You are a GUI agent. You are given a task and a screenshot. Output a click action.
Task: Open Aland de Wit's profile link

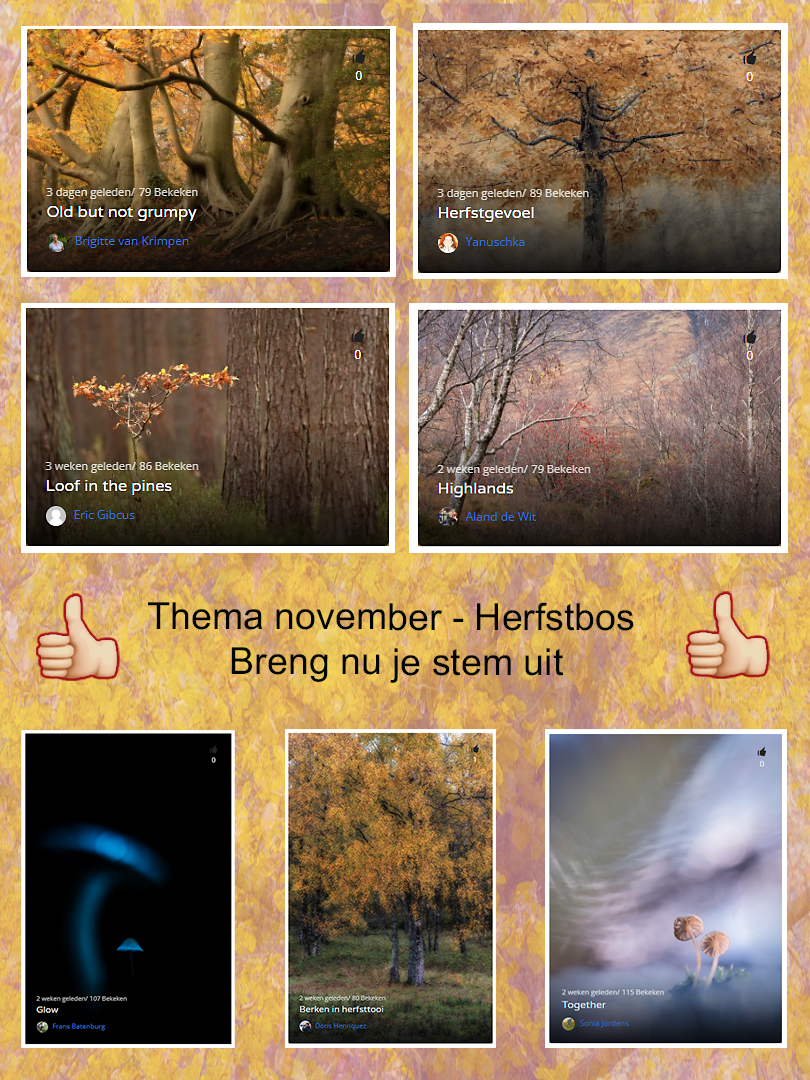(501, 517)
